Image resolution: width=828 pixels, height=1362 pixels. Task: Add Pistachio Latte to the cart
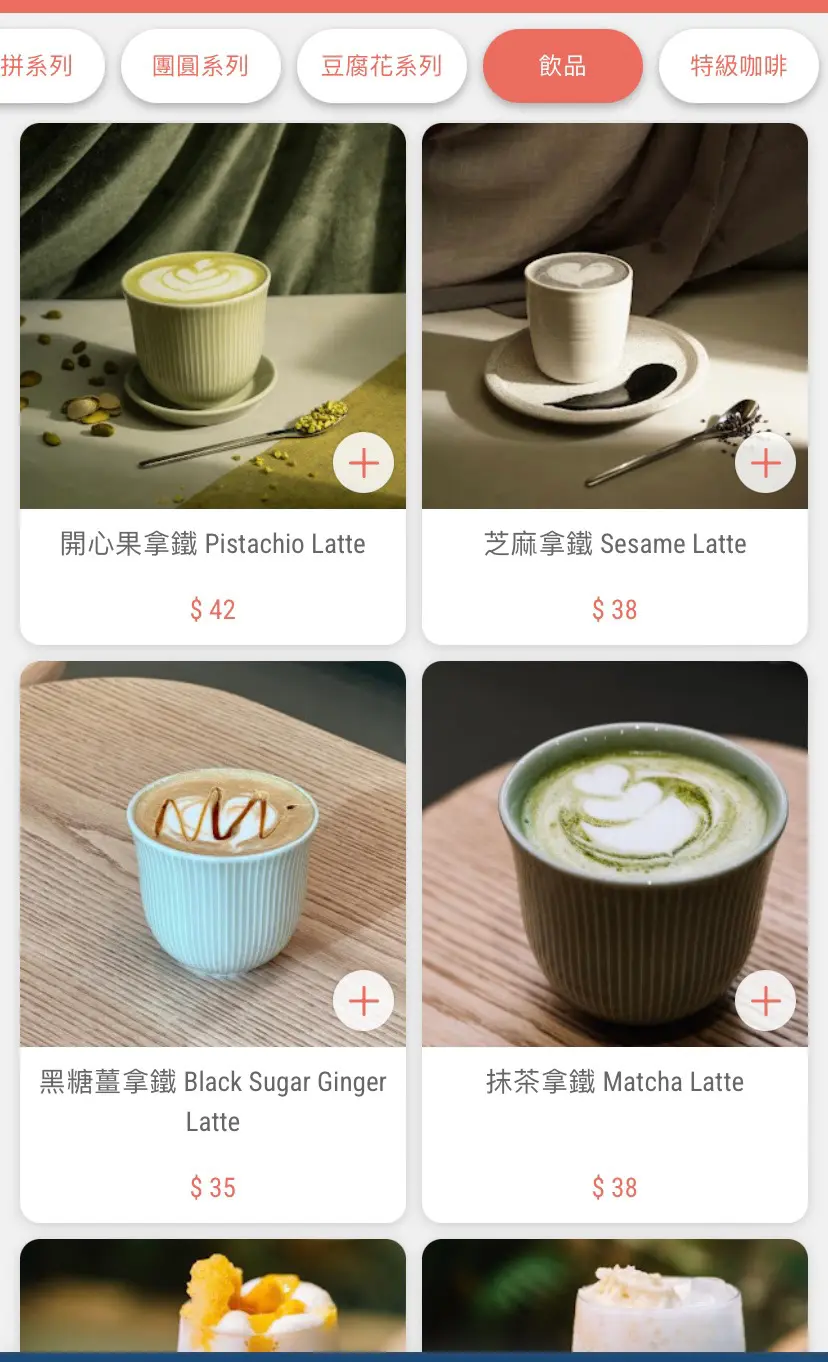click(363, 463)
